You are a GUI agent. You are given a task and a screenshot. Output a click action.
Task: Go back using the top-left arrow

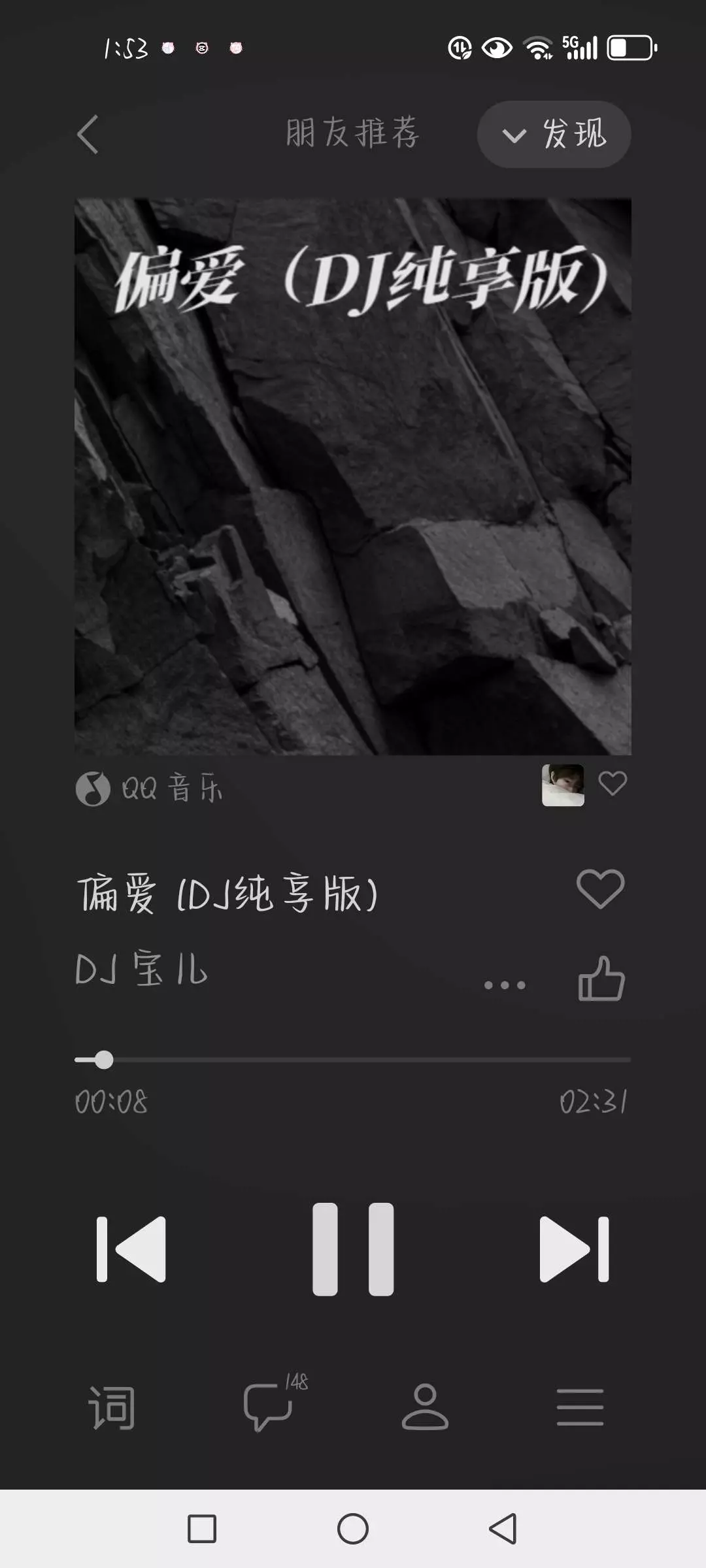[x=88, y=135]
